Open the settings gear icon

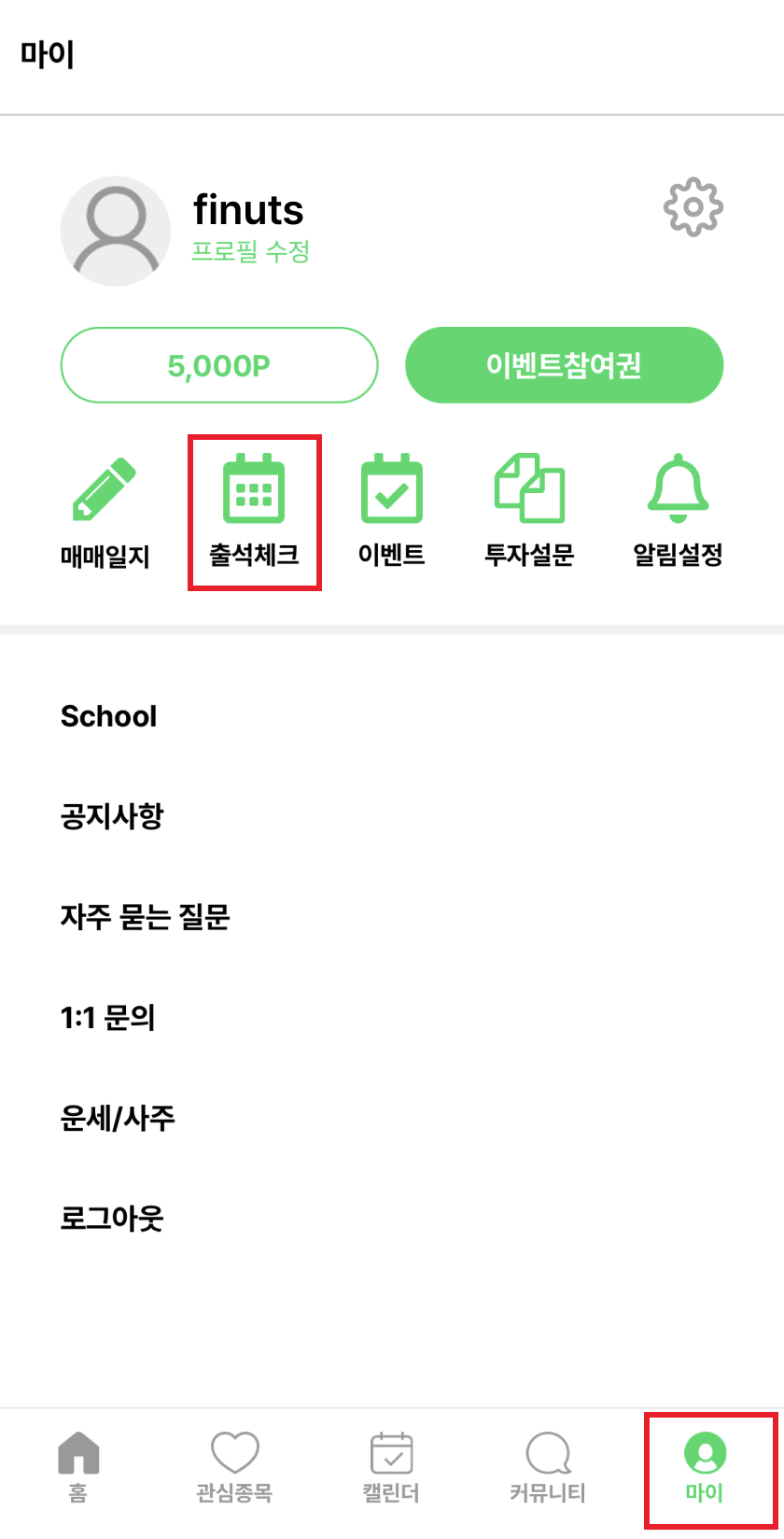(693, 206)
